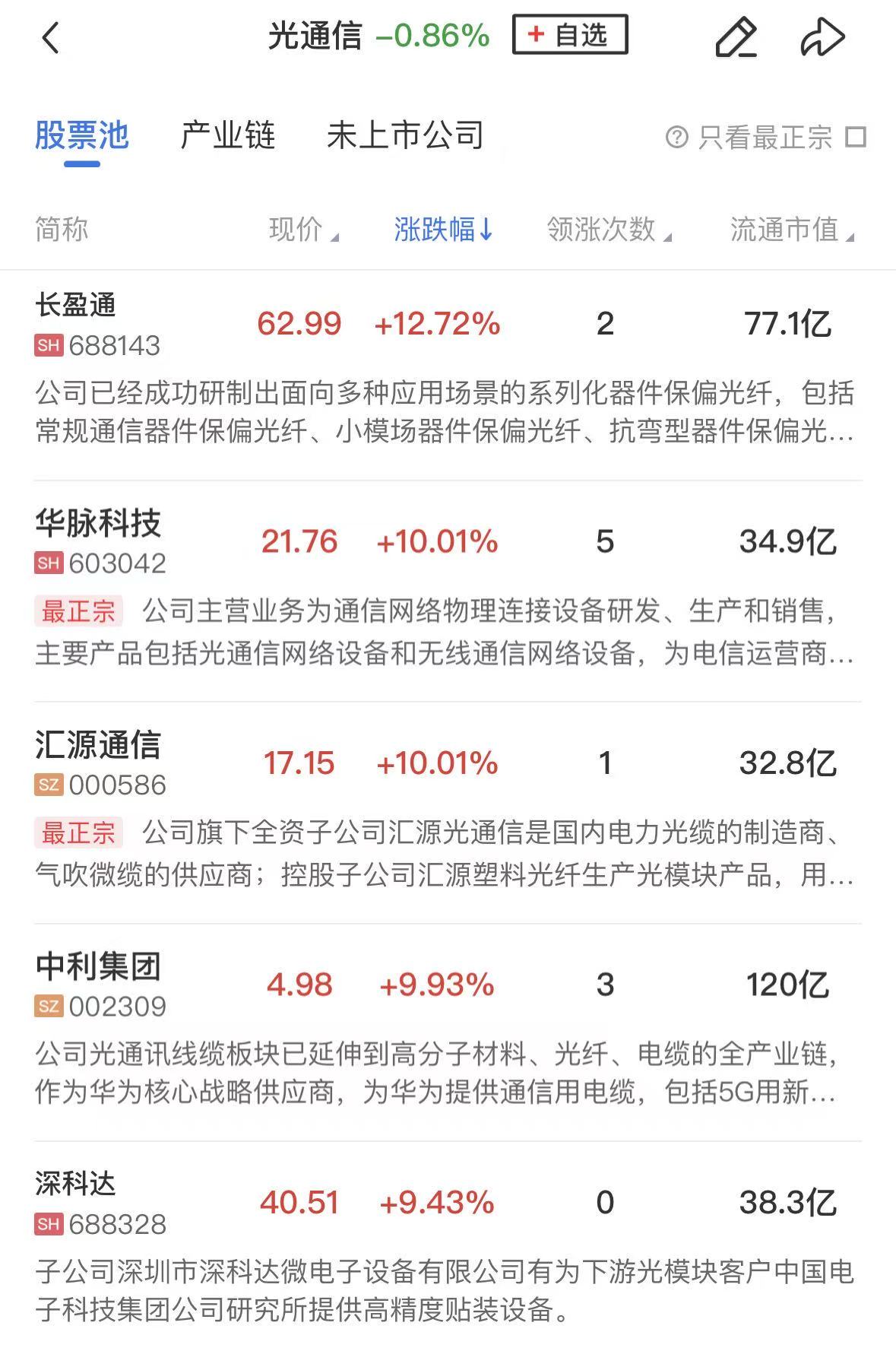Screen dimensions: 896x1351
Task: Open stock 中利集团 002309
Action: (x=99, y=985)
